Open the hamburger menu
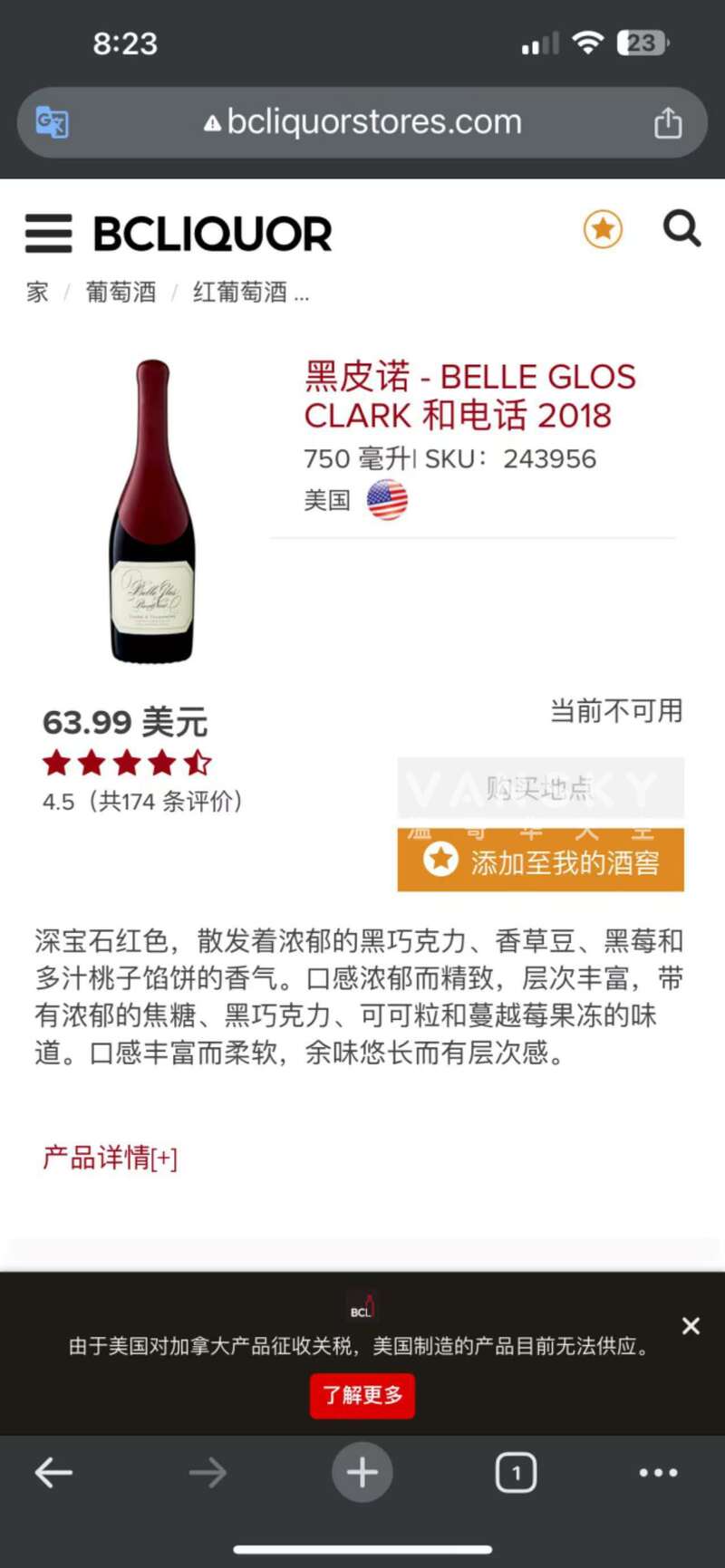725x1568 pixels. [x=49, y=233]
